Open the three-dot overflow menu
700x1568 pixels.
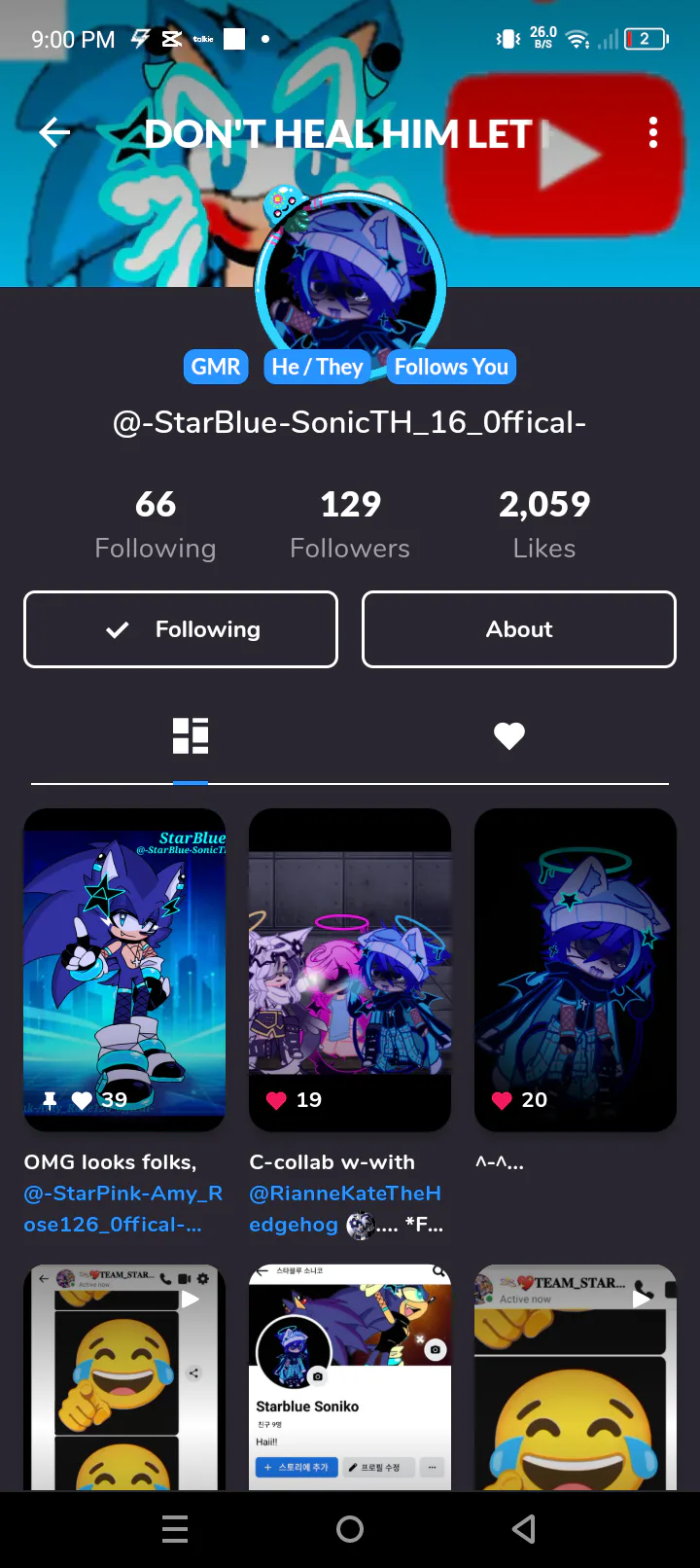click(x=653, y=132)
